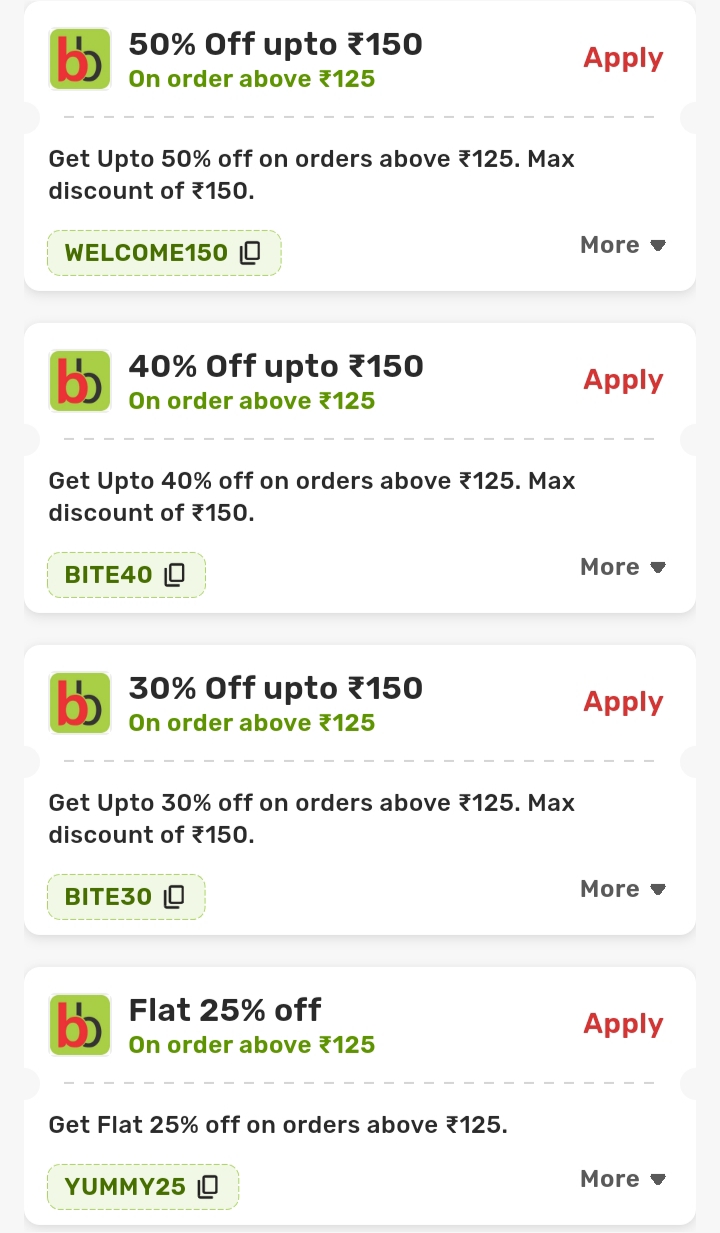Apply the 50% Off upto ₹150 coupon
The image size is (720, 1233).
[623, 58]
